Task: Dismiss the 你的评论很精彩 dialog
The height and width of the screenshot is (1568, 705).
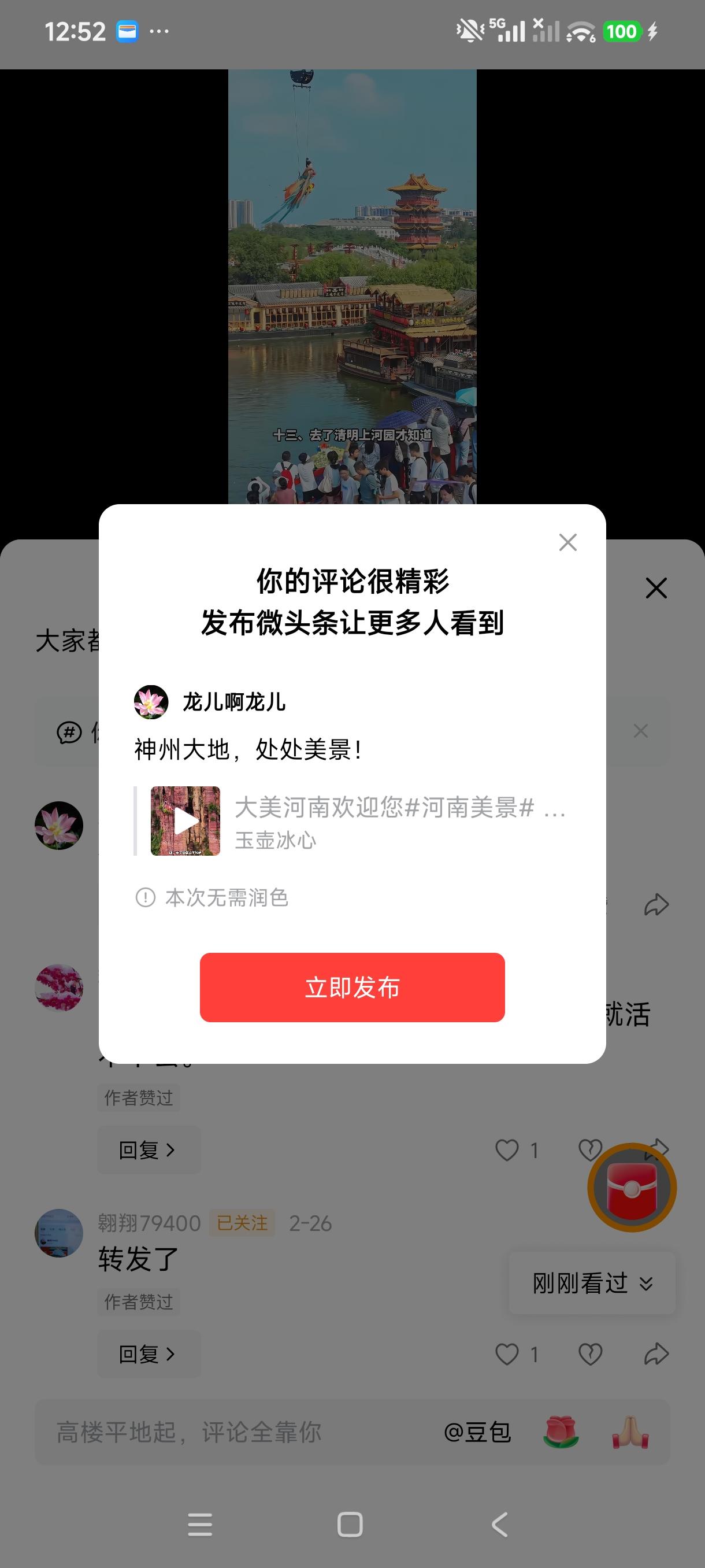Action: (x=567, y=542)
